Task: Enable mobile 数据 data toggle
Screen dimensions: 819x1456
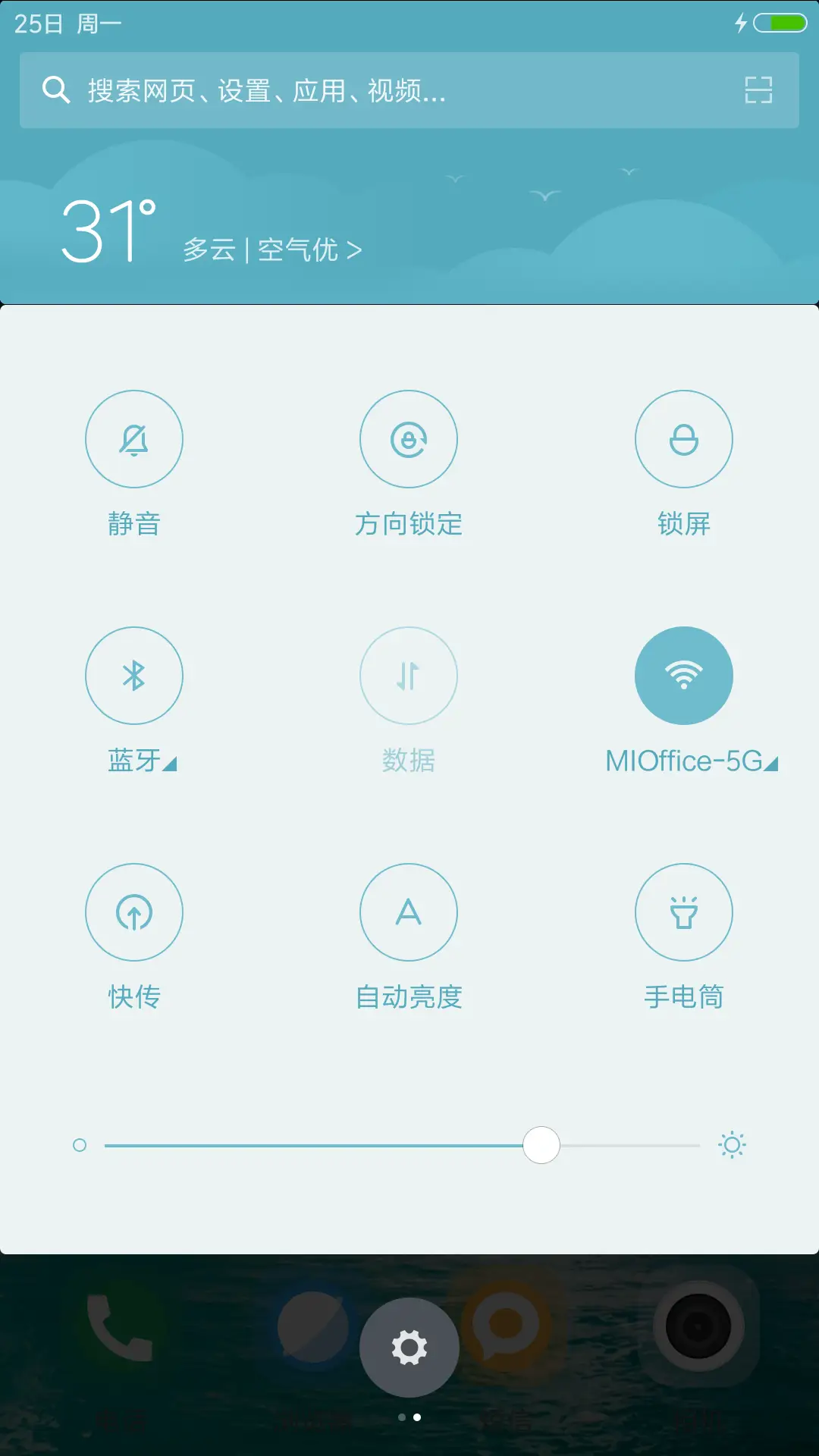Action: point(409,676)
